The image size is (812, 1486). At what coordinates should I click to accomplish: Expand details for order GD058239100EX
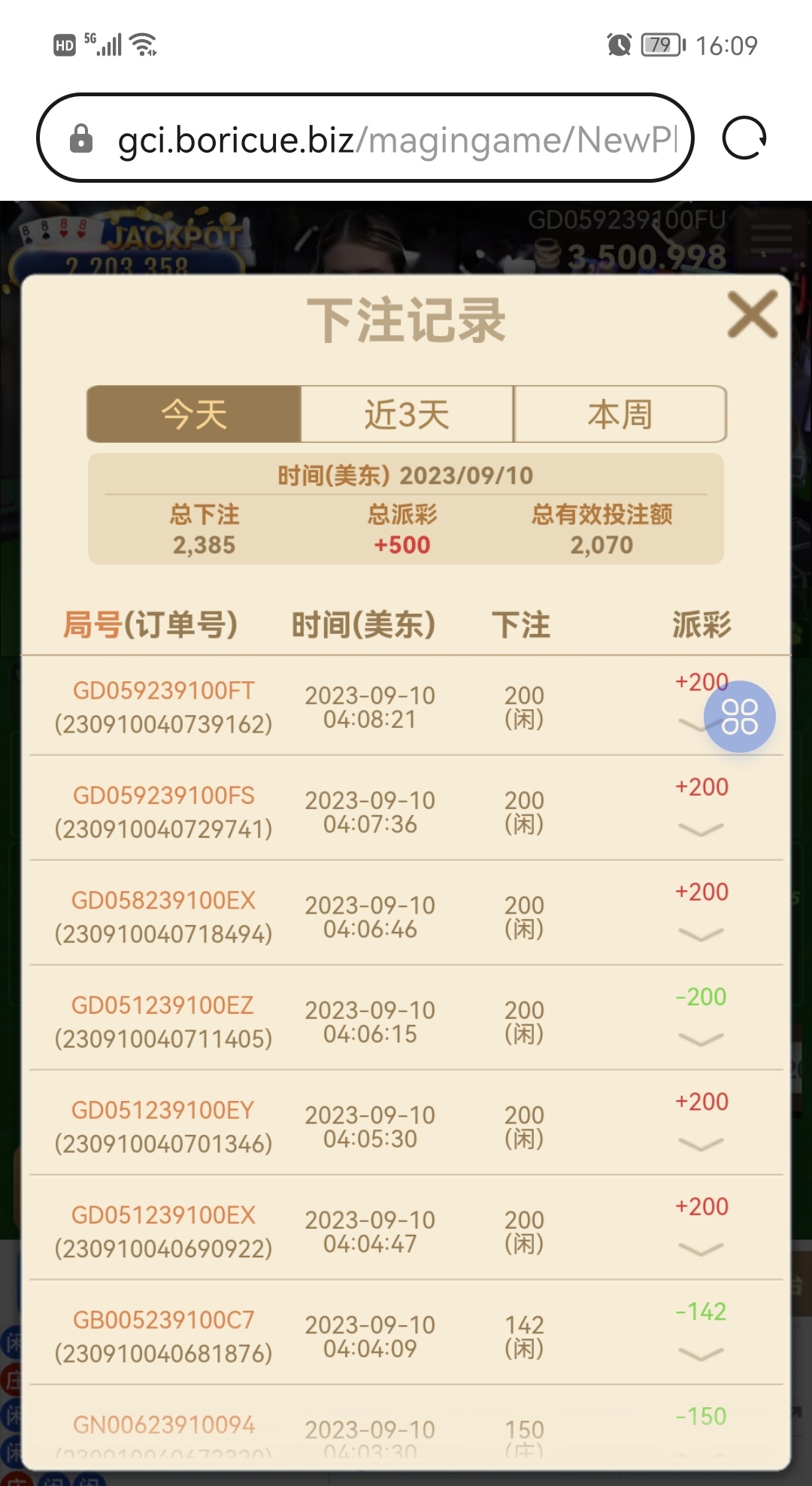click(700, 935)
